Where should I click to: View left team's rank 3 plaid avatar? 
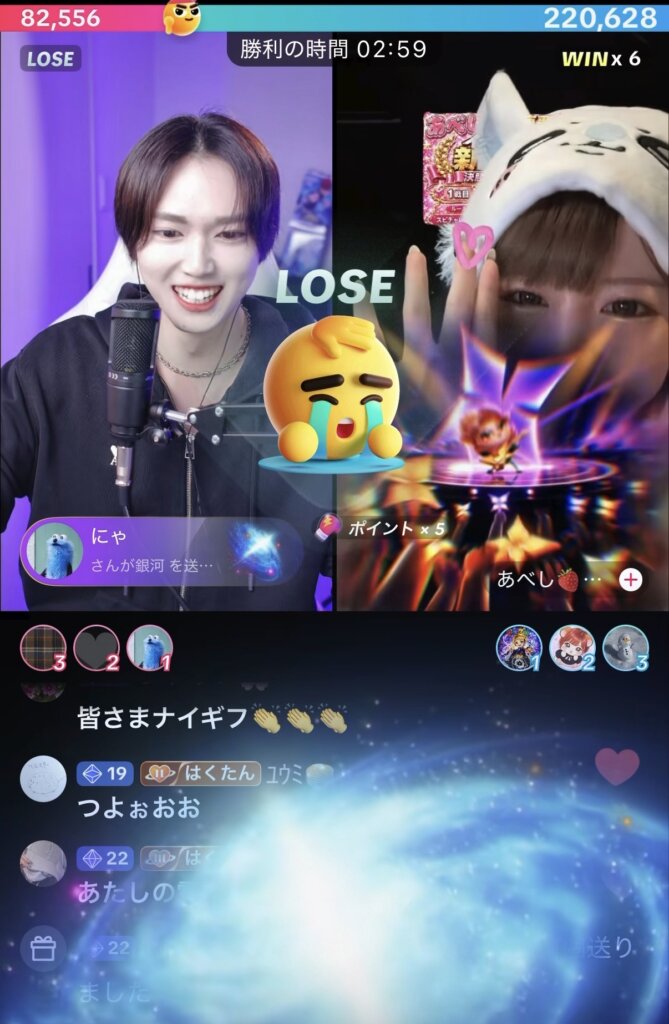click(x=44, y=648)
